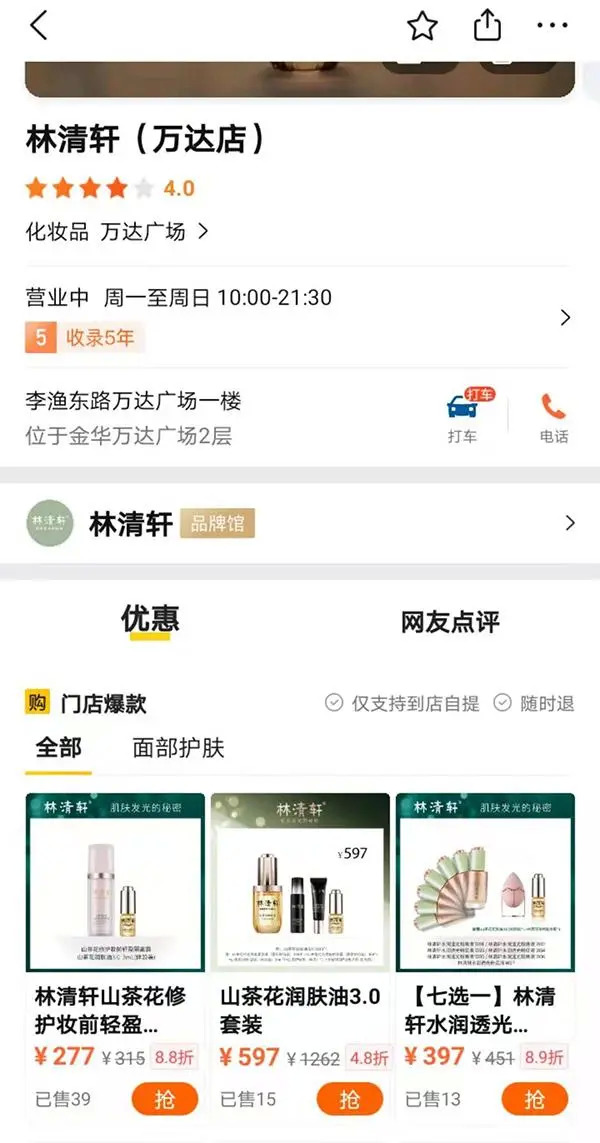The image size is (600, 1143).
Task: Select the 面部护肤 filter tab
Action: coord(178,748)
